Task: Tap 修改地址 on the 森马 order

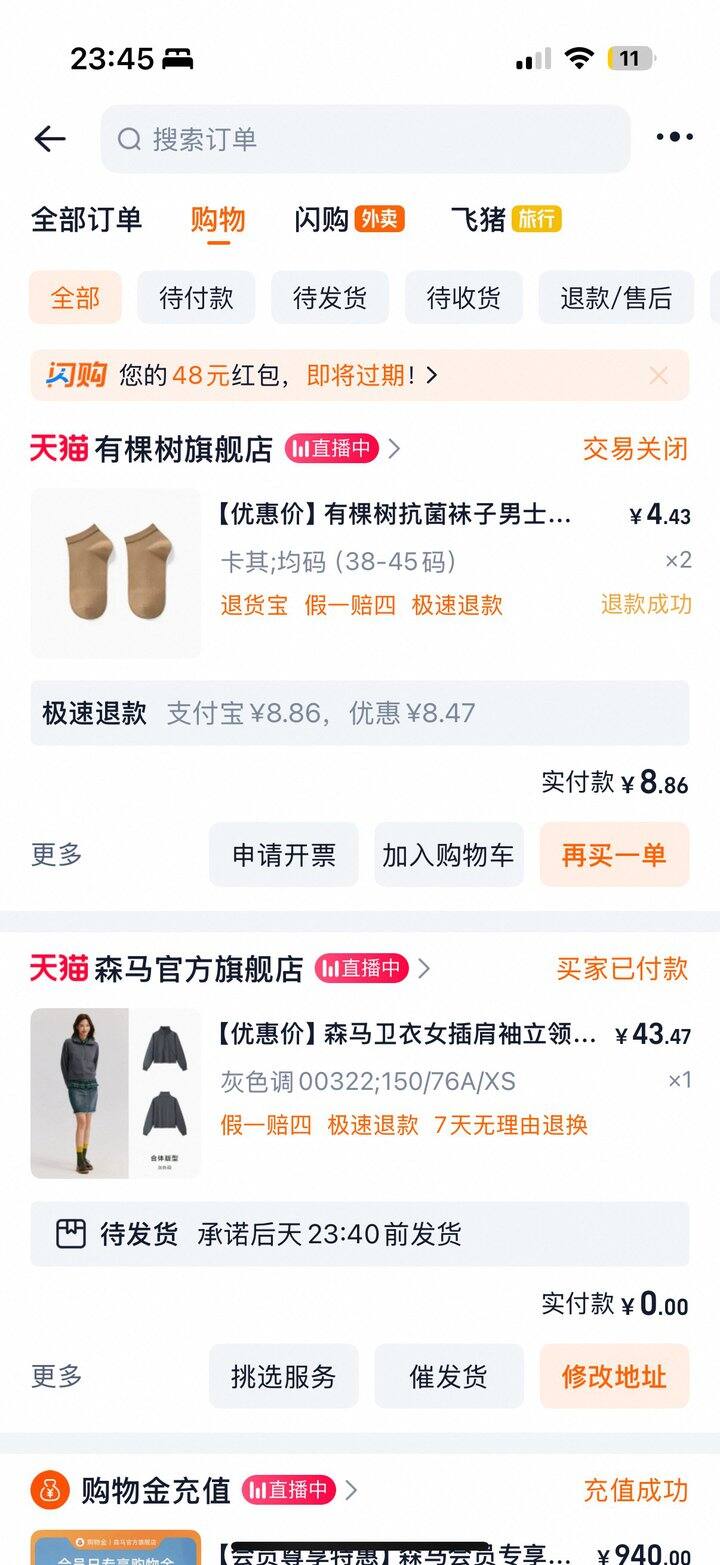Action: tap(614, 1376)
